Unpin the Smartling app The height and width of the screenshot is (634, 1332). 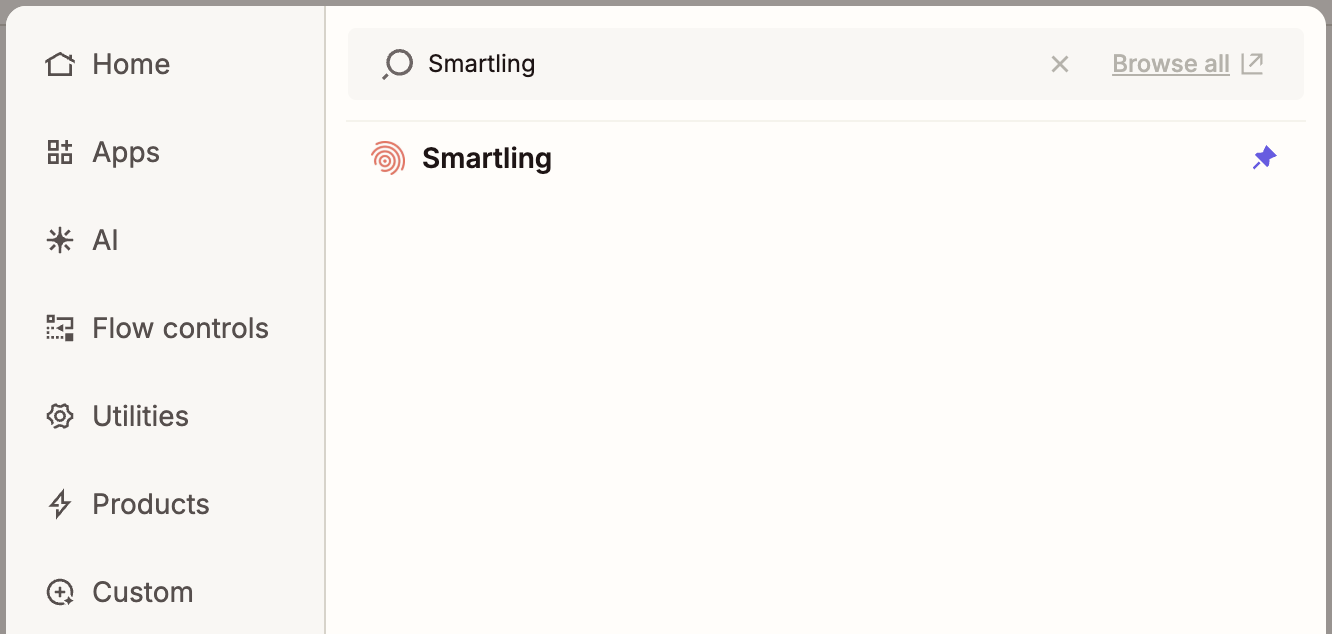tap(1264, 158)
